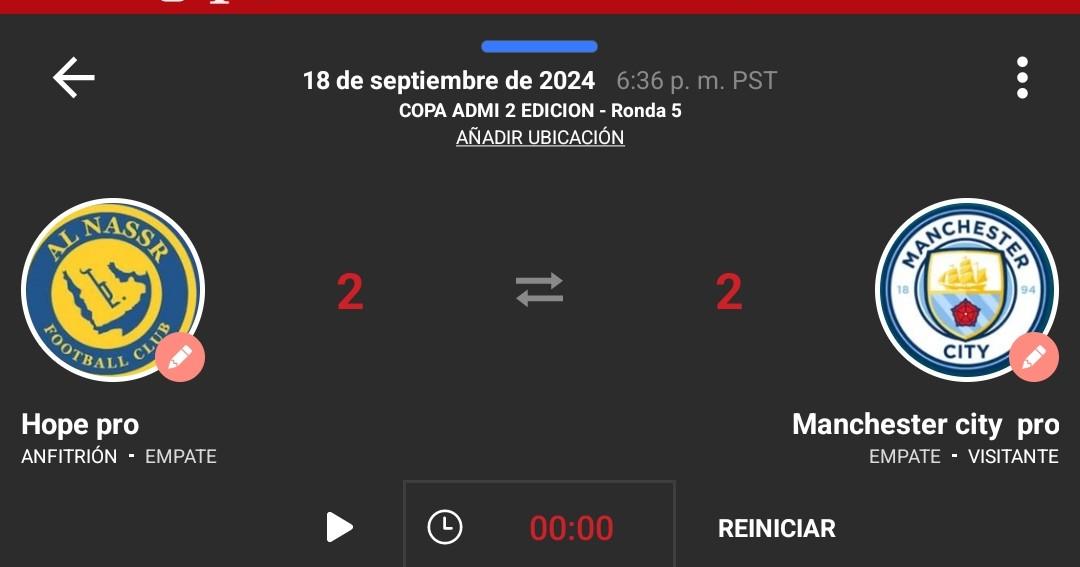The image size is (1080, 567).
Task: Swap home and away teams
Action: click(540, 291)
